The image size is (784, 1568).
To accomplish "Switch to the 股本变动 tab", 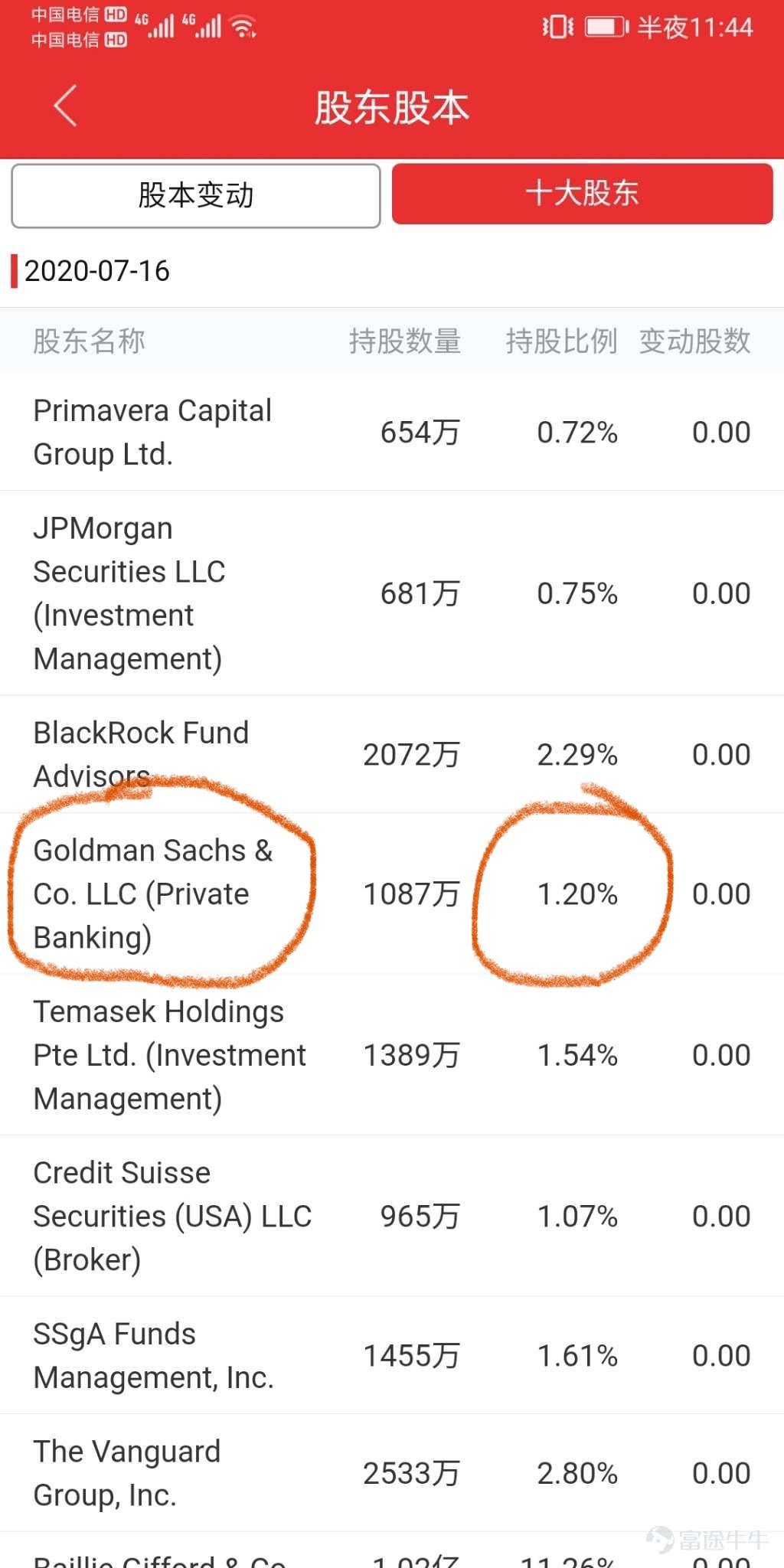I will tap(196, 195).
